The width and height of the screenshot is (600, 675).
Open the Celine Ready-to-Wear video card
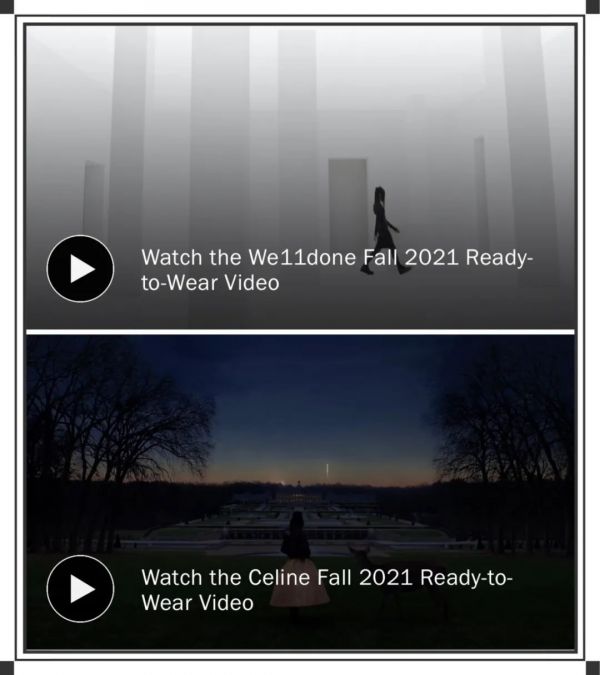tap(325, 590)
